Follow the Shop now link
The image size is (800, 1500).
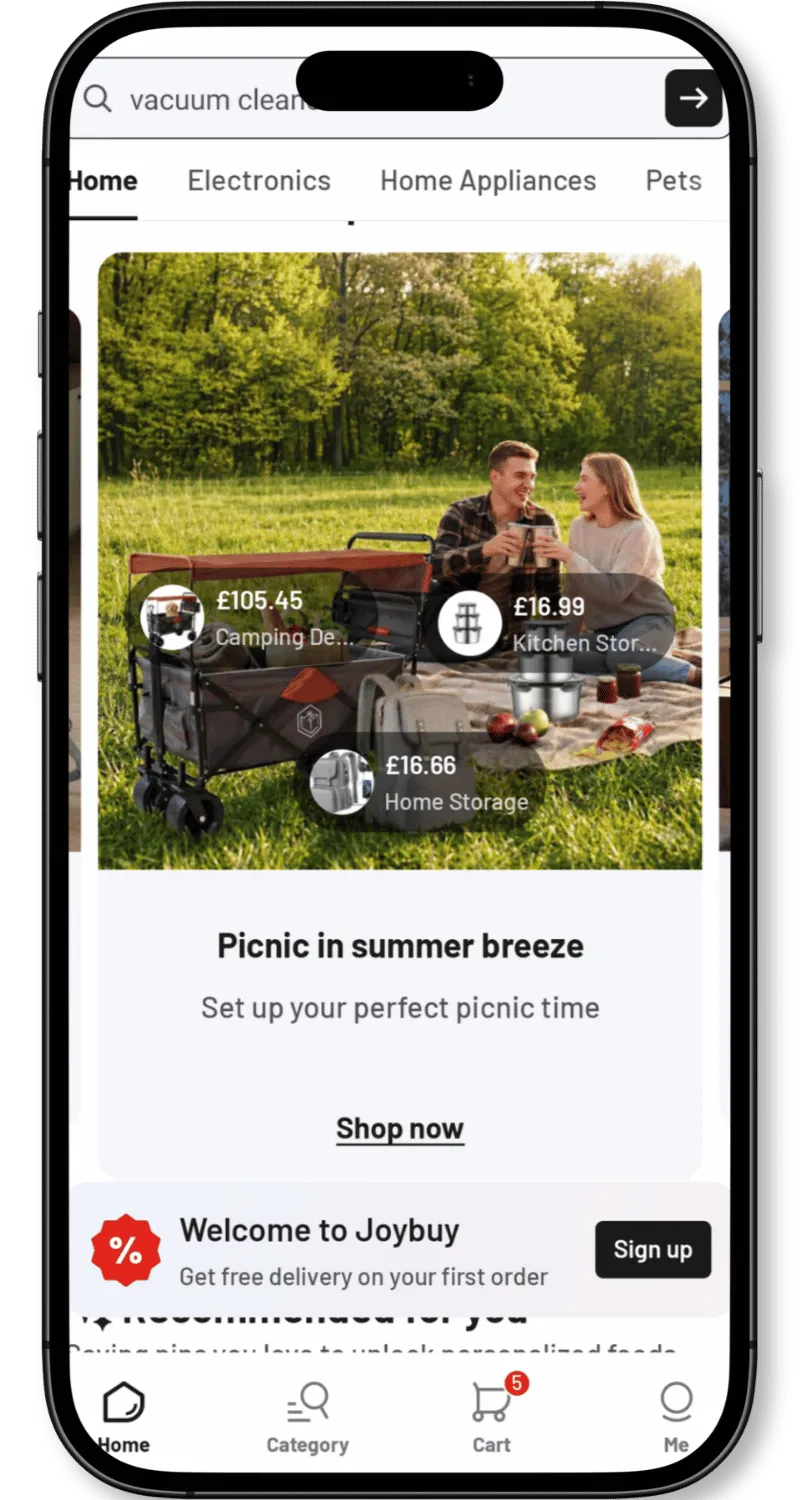click(x=400, y=1129)
